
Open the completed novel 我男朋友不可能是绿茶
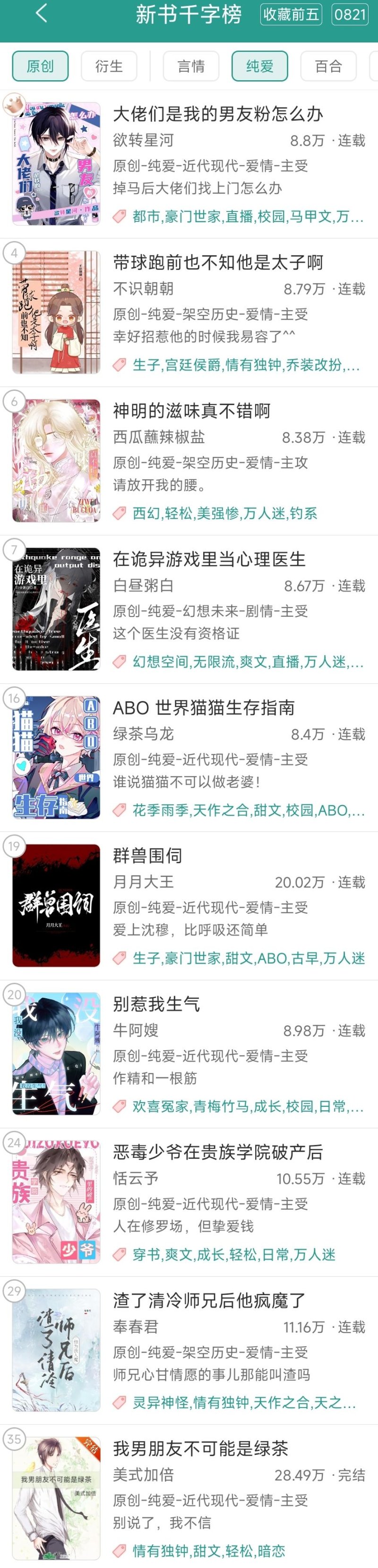pyautogui.click(x=201, y=1448)
